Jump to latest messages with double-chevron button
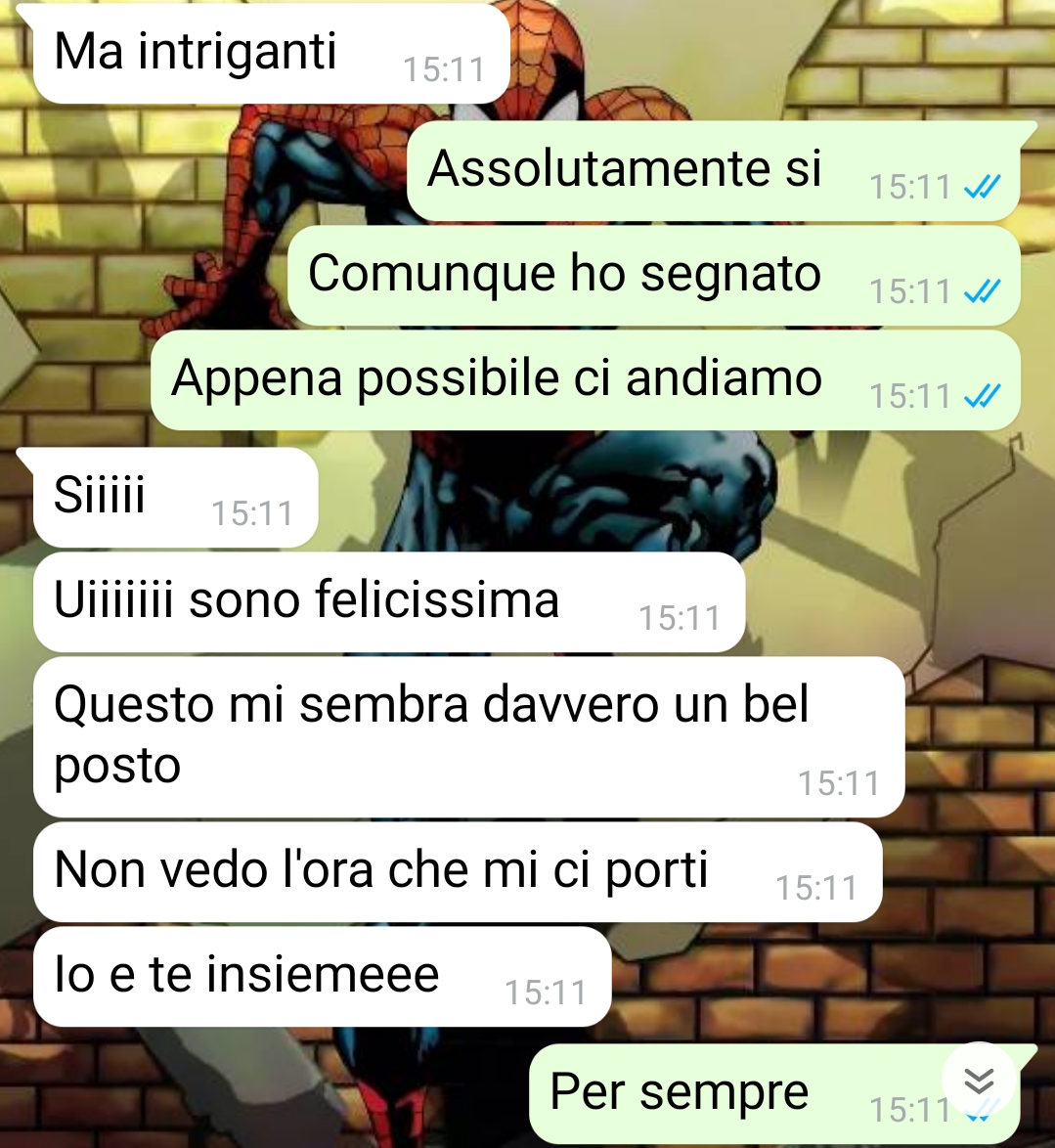Image resolution: width=1055 pixels, height=1148 pixels. pyautogui.click(x=979, y=1081)
